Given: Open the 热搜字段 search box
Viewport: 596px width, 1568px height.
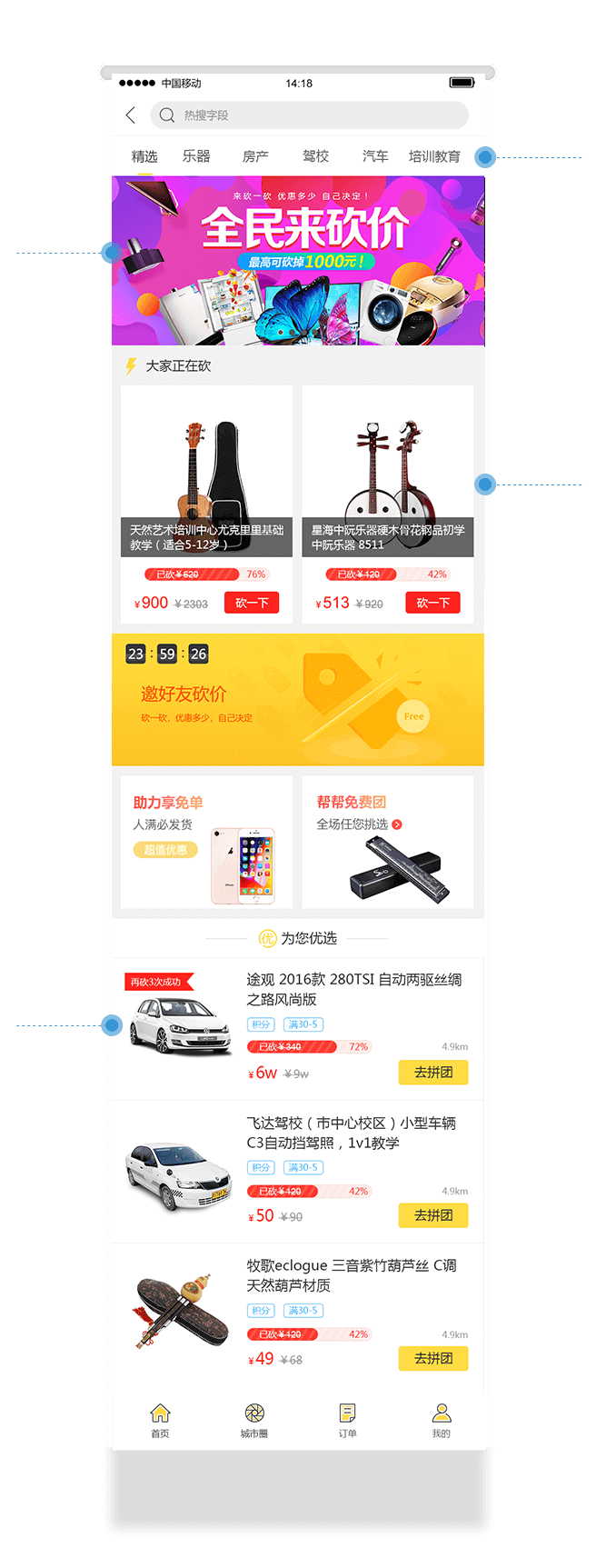Looking at the screenshot, I should [309, 115].
